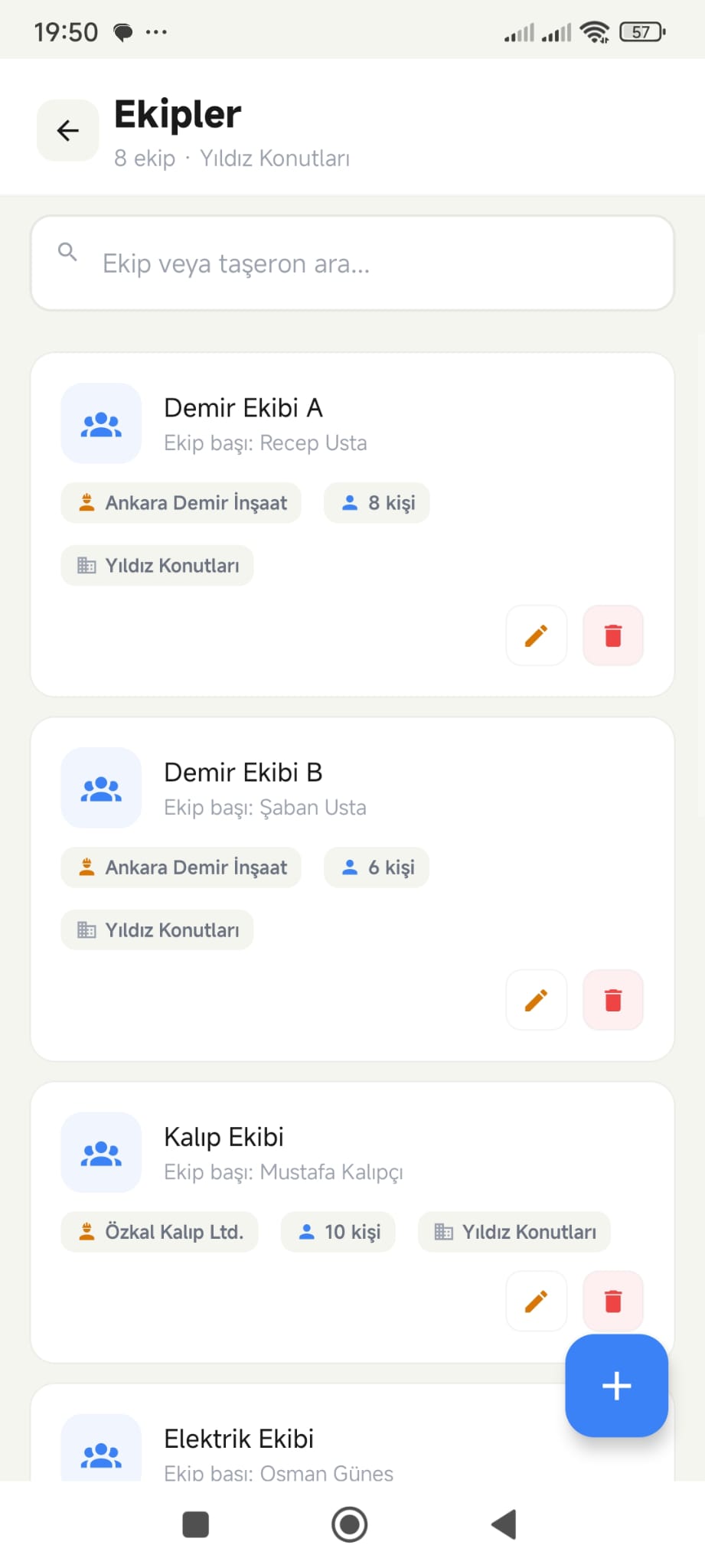Screen dimensions: 705x1568
Task: Tap the 8 kişi member badge
Action: (x=377, y=503)
